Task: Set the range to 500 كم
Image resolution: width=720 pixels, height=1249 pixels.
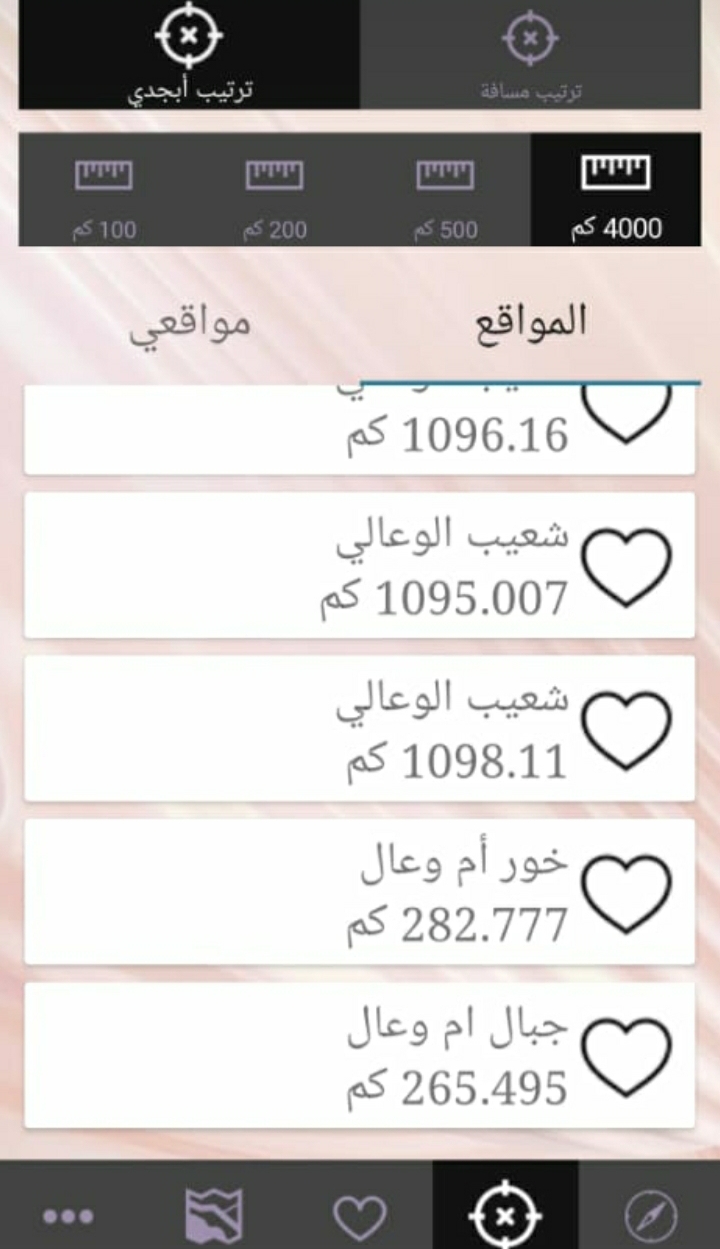Action: [445, 190]
